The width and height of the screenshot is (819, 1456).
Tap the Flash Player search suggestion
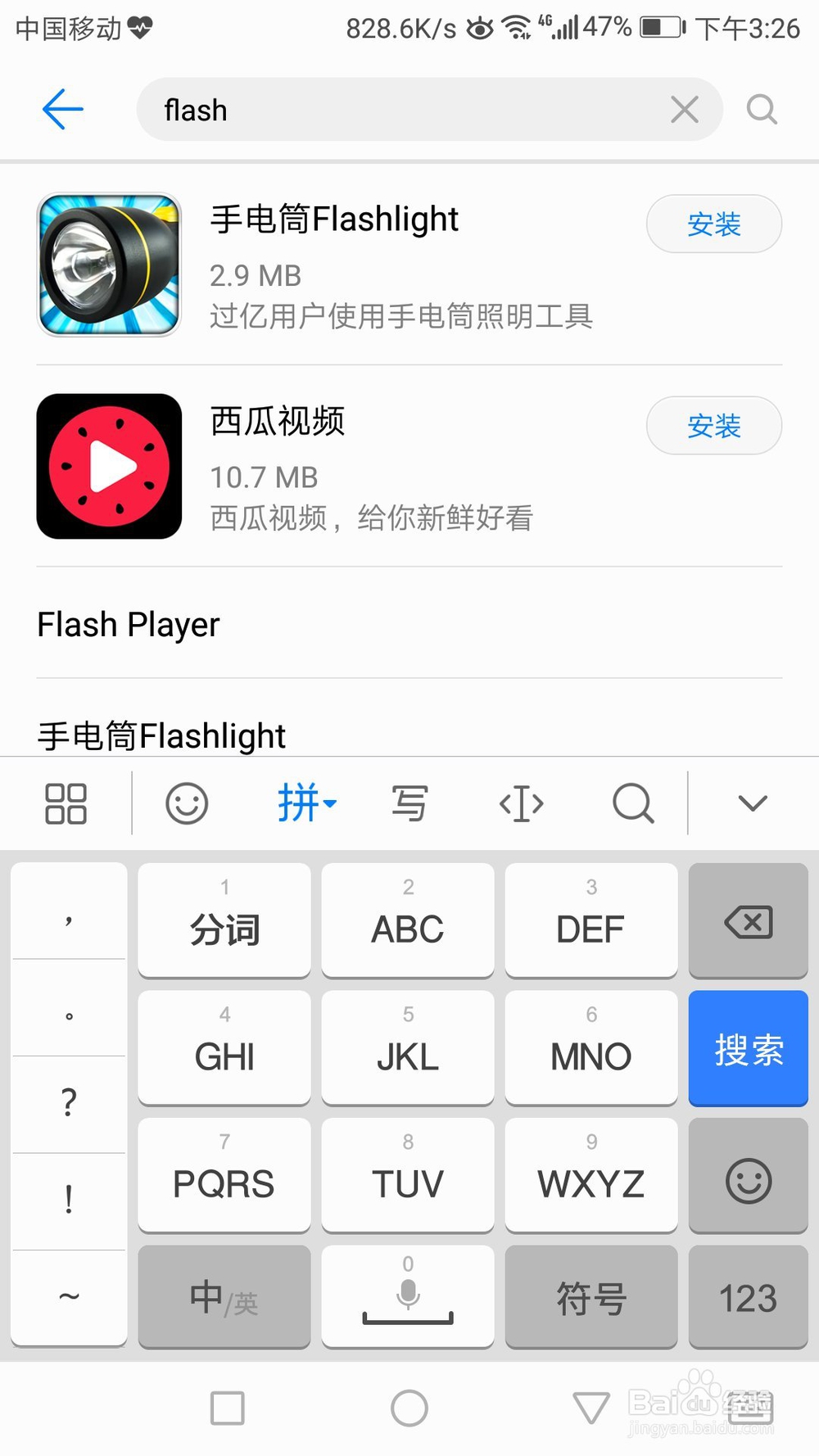[128, 624]
